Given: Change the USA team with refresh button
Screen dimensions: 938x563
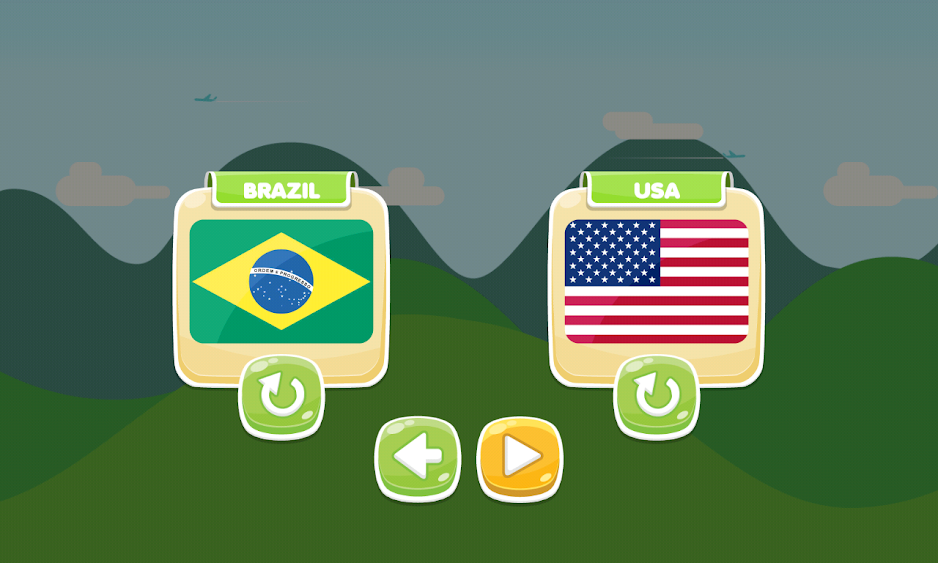Looking at the screenshot, I should tap(657, 396).
